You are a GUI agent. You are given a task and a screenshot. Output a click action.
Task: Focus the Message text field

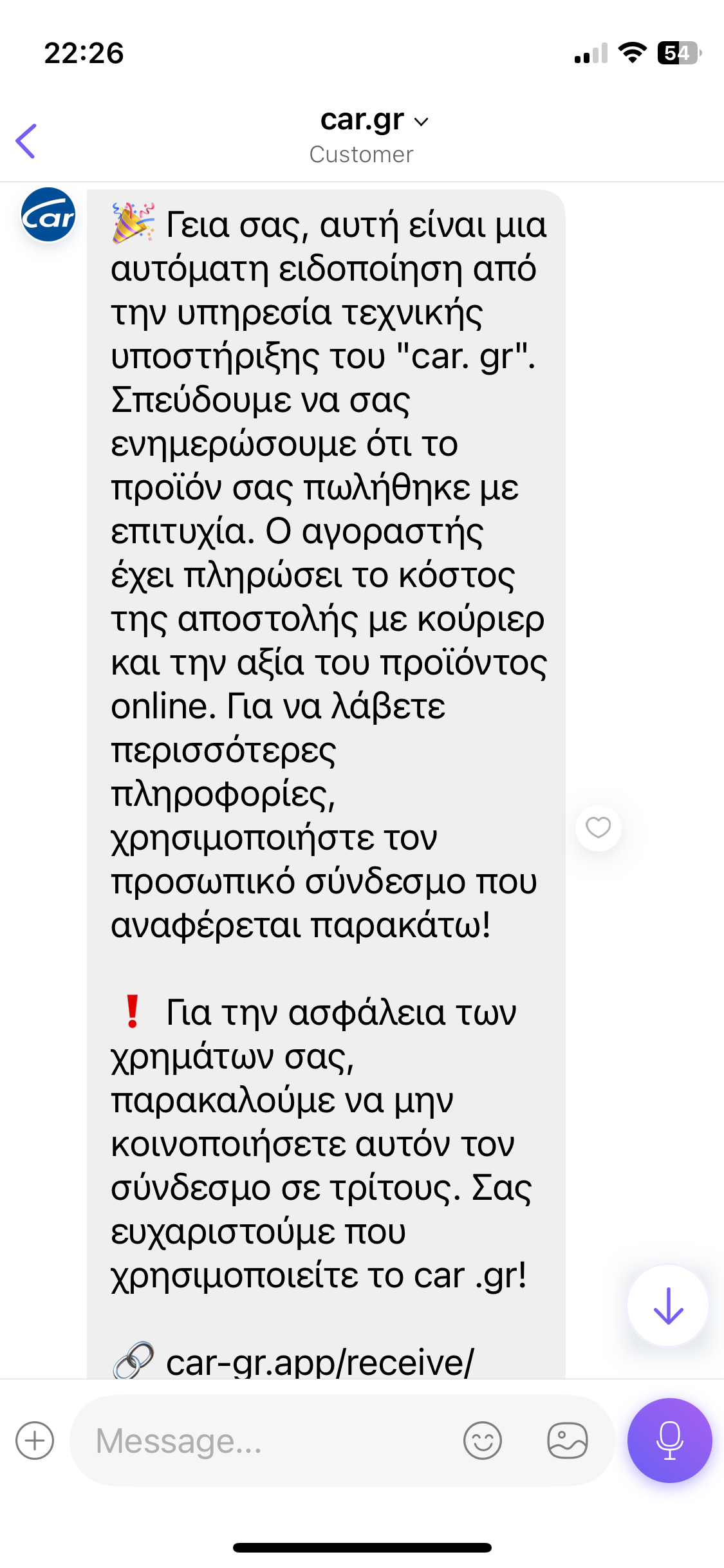point(270,1441)
